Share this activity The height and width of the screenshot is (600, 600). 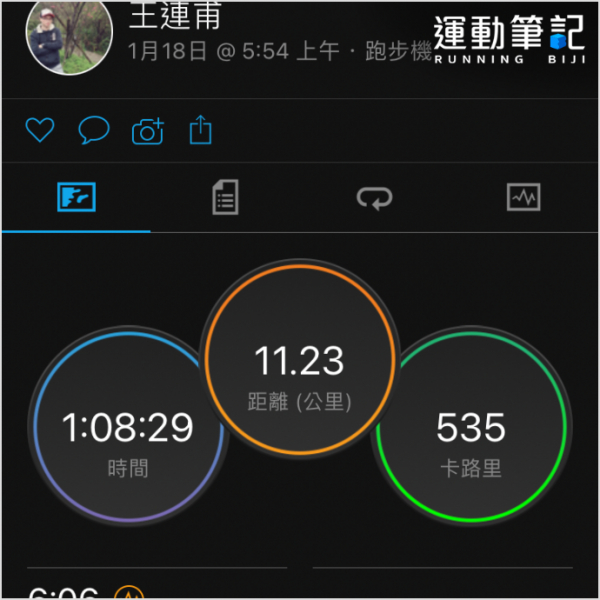point(201,130)
